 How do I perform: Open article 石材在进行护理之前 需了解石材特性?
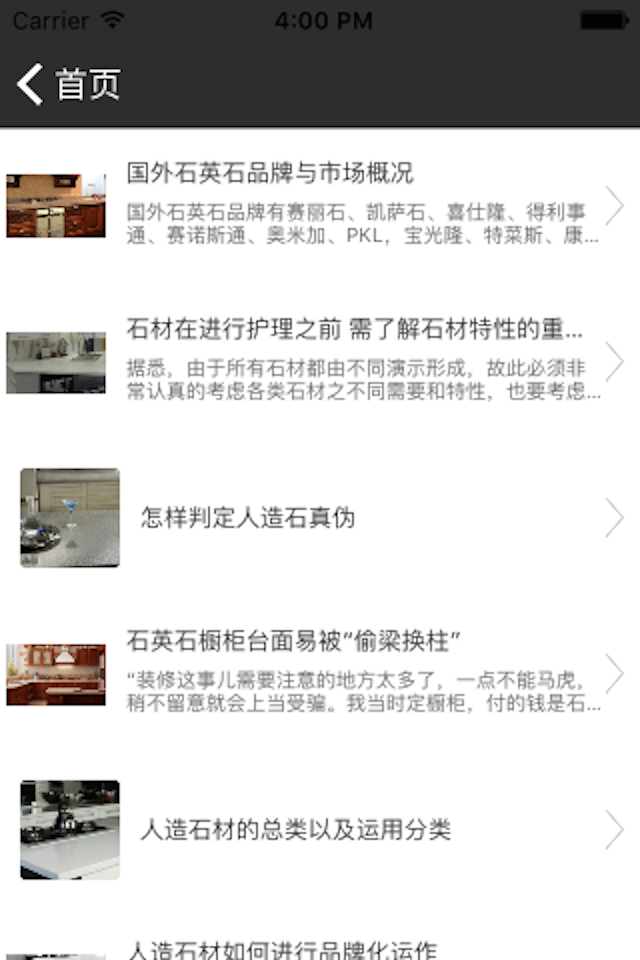(x=320, y=361)
